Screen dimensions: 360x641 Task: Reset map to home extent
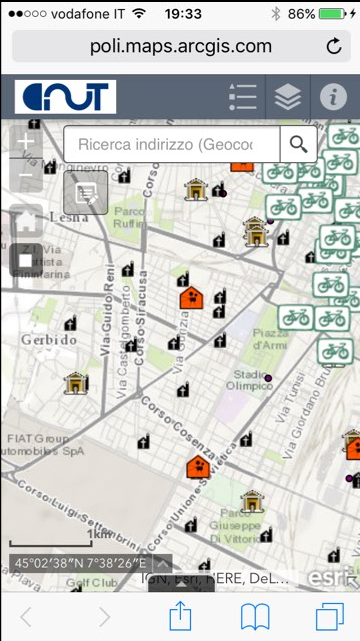click(26, 221)
